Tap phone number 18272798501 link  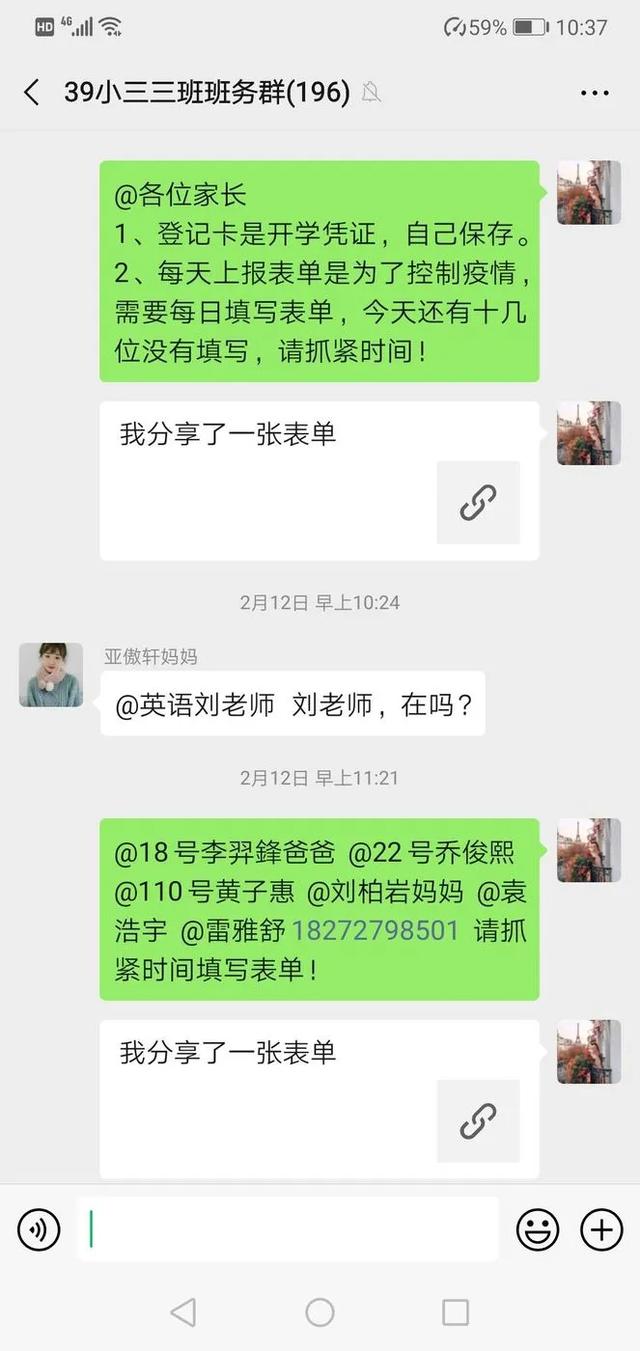point(374,930)
